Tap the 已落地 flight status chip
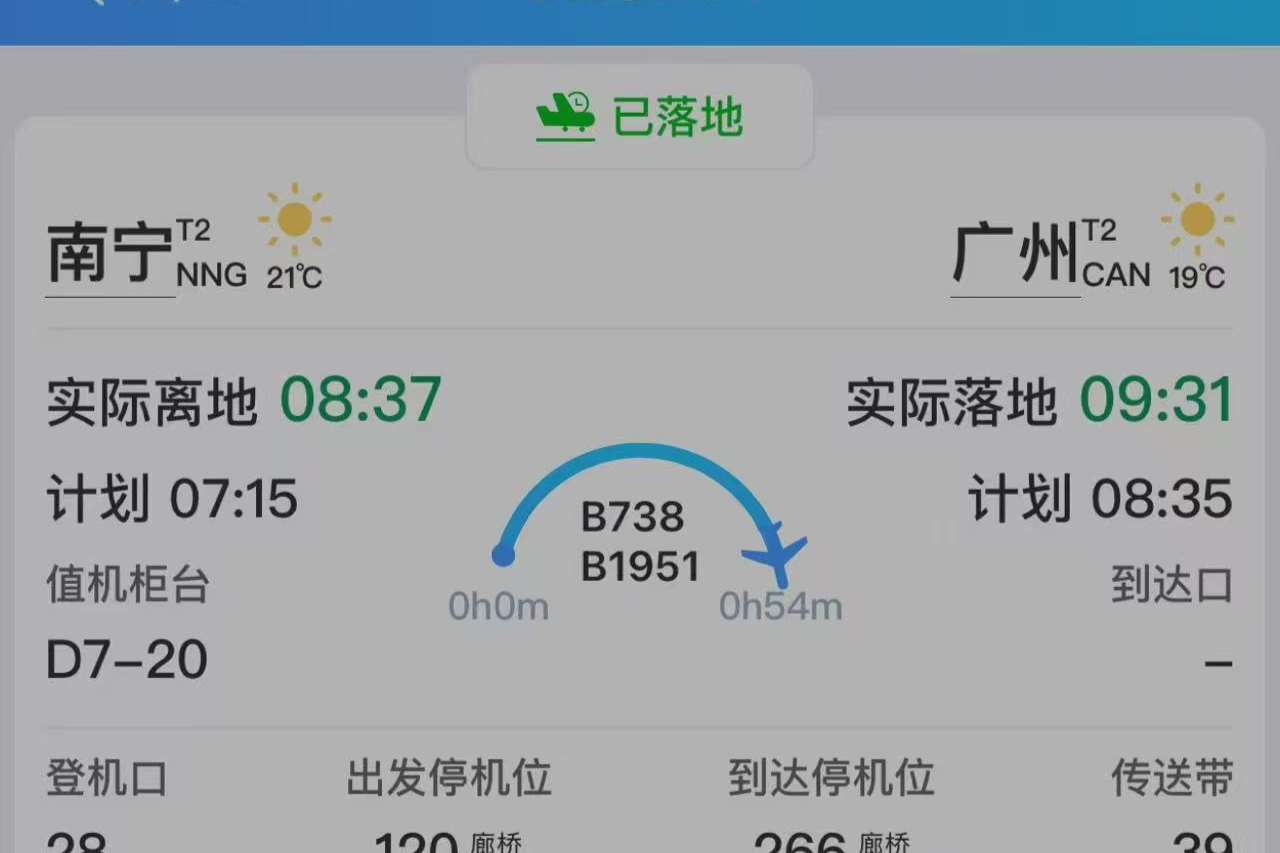1280x853 pixels. point(640,117)
